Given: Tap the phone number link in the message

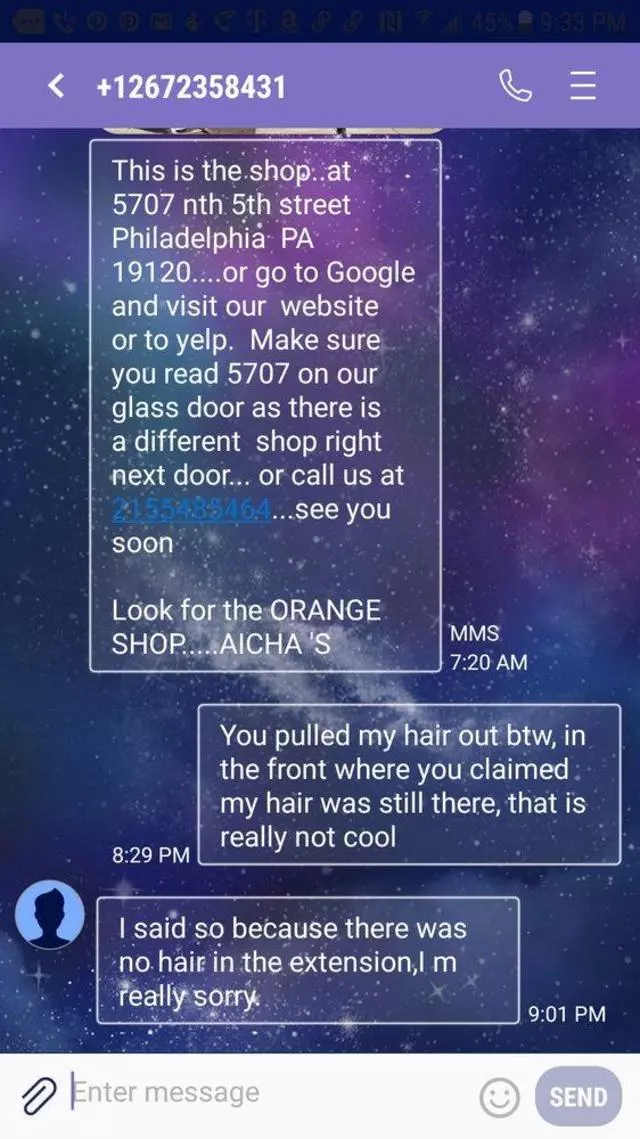Looking at the screenshot, I should [x=191, y=509].
